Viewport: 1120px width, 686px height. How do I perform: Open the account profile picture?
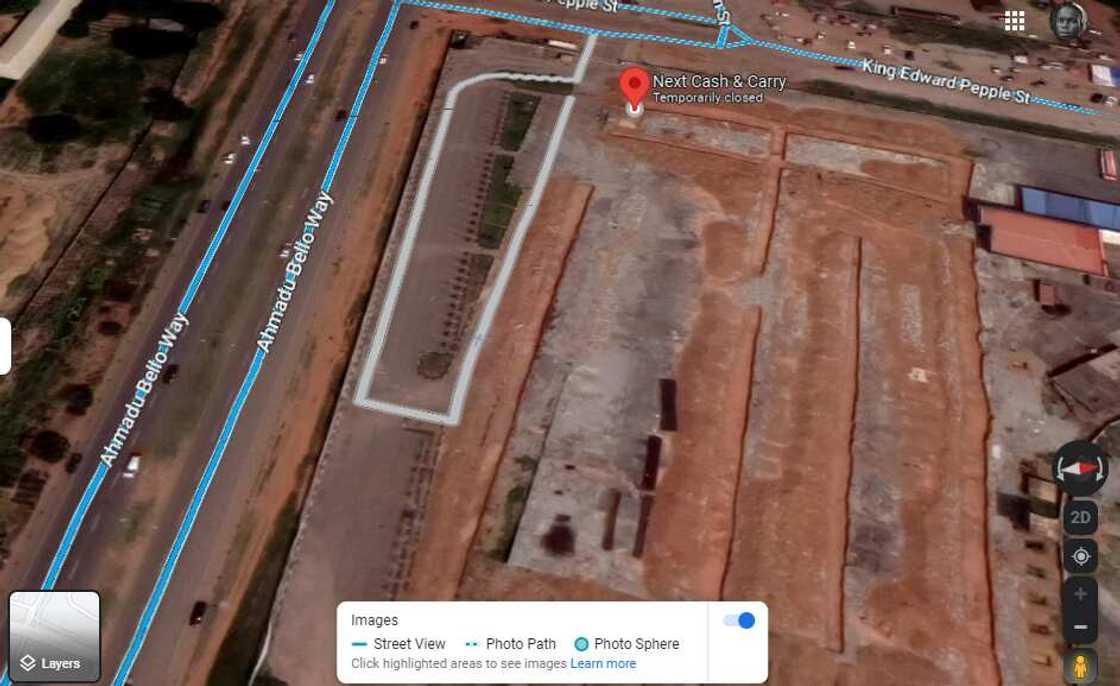tap(1068, 21)
